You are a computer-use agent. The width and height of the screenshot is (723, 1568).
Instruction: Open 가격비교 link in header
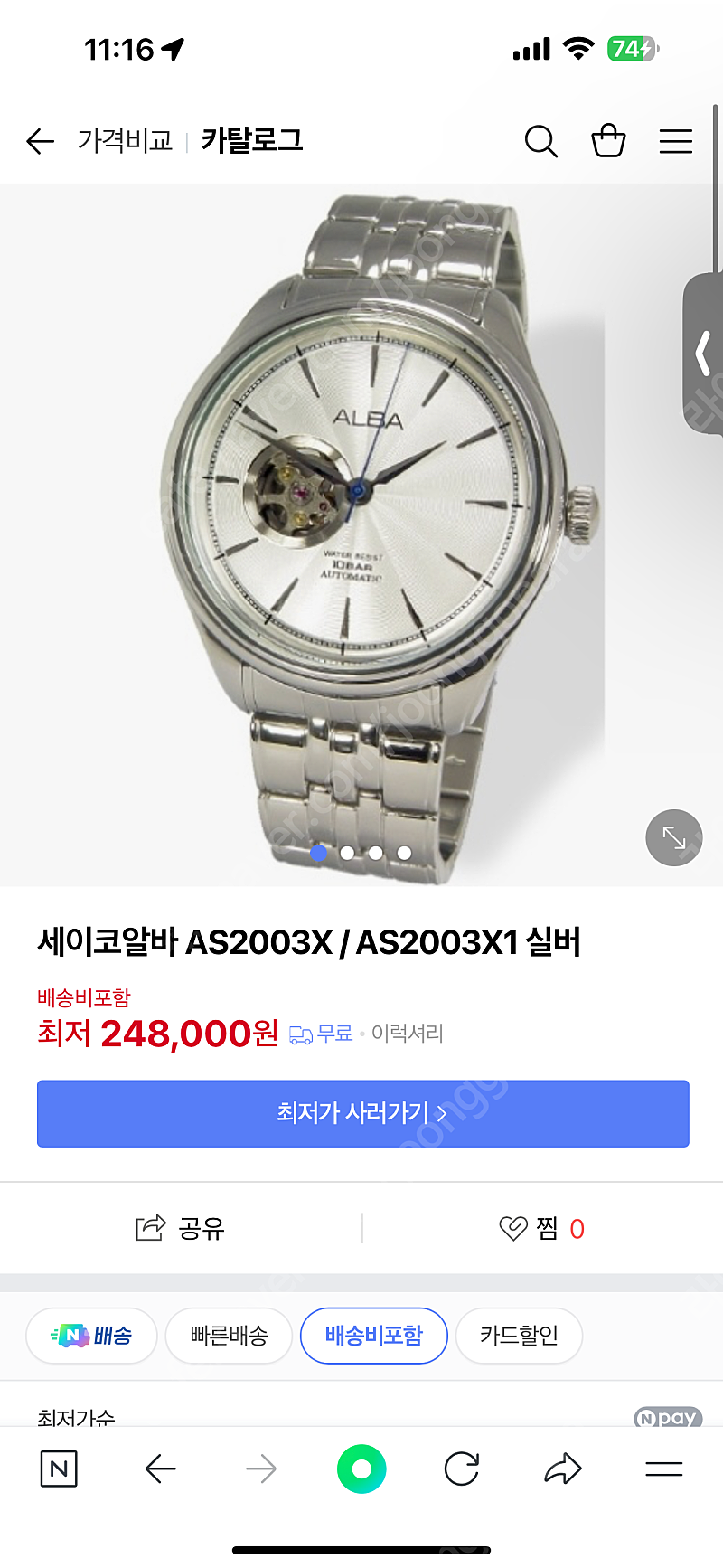click(x=125, y=141)
